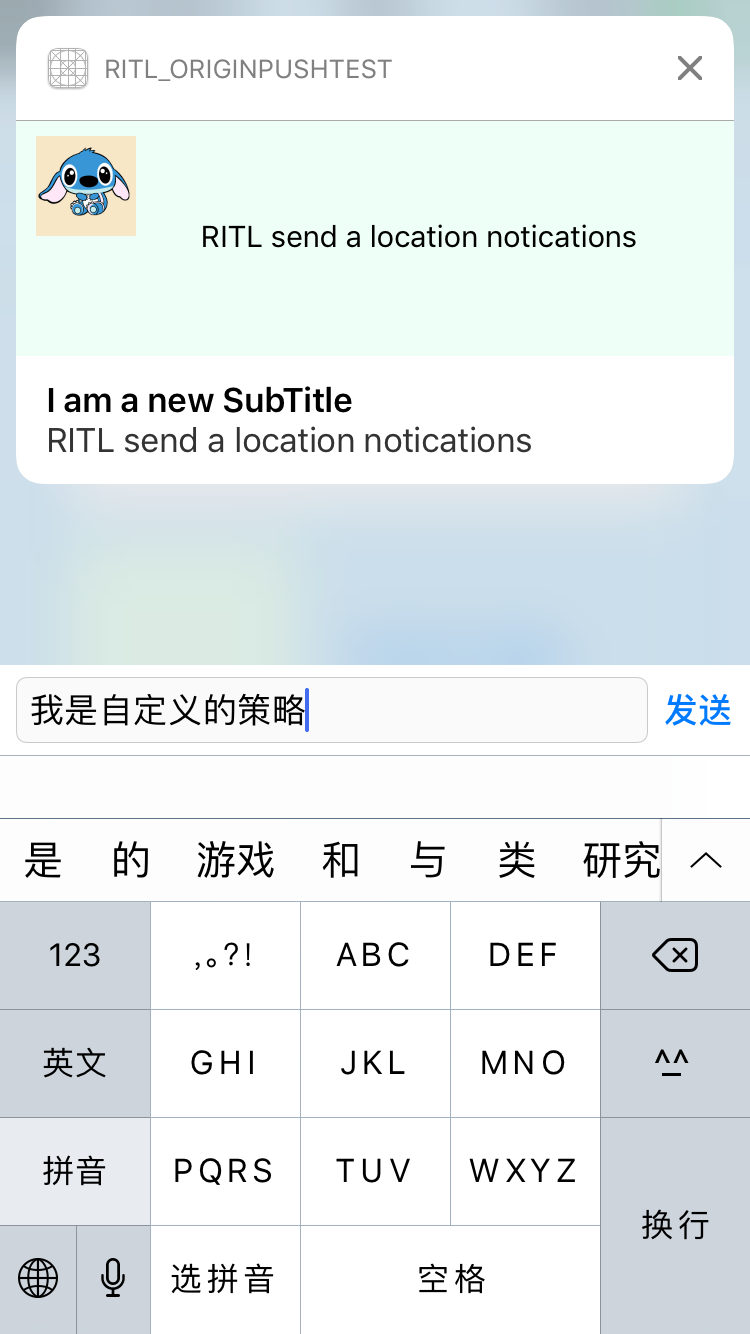750x1334 pixels.
Task: Switch keyboard to 英文 English
Action: tap(75, 1063)
